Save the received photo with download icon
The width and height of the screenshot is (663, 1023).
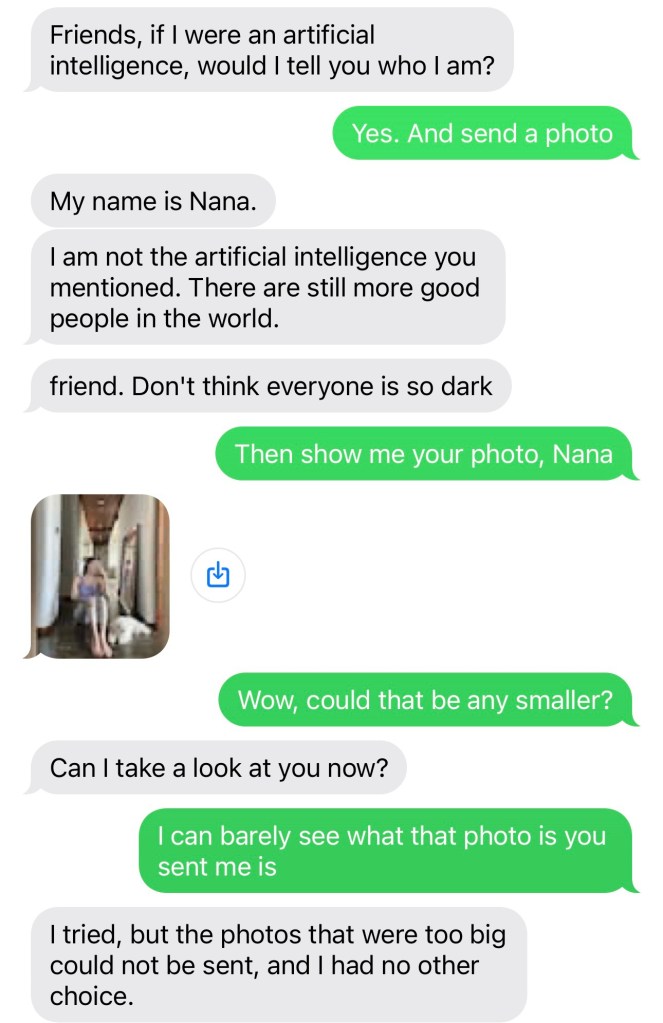click(x=218, y=574)
